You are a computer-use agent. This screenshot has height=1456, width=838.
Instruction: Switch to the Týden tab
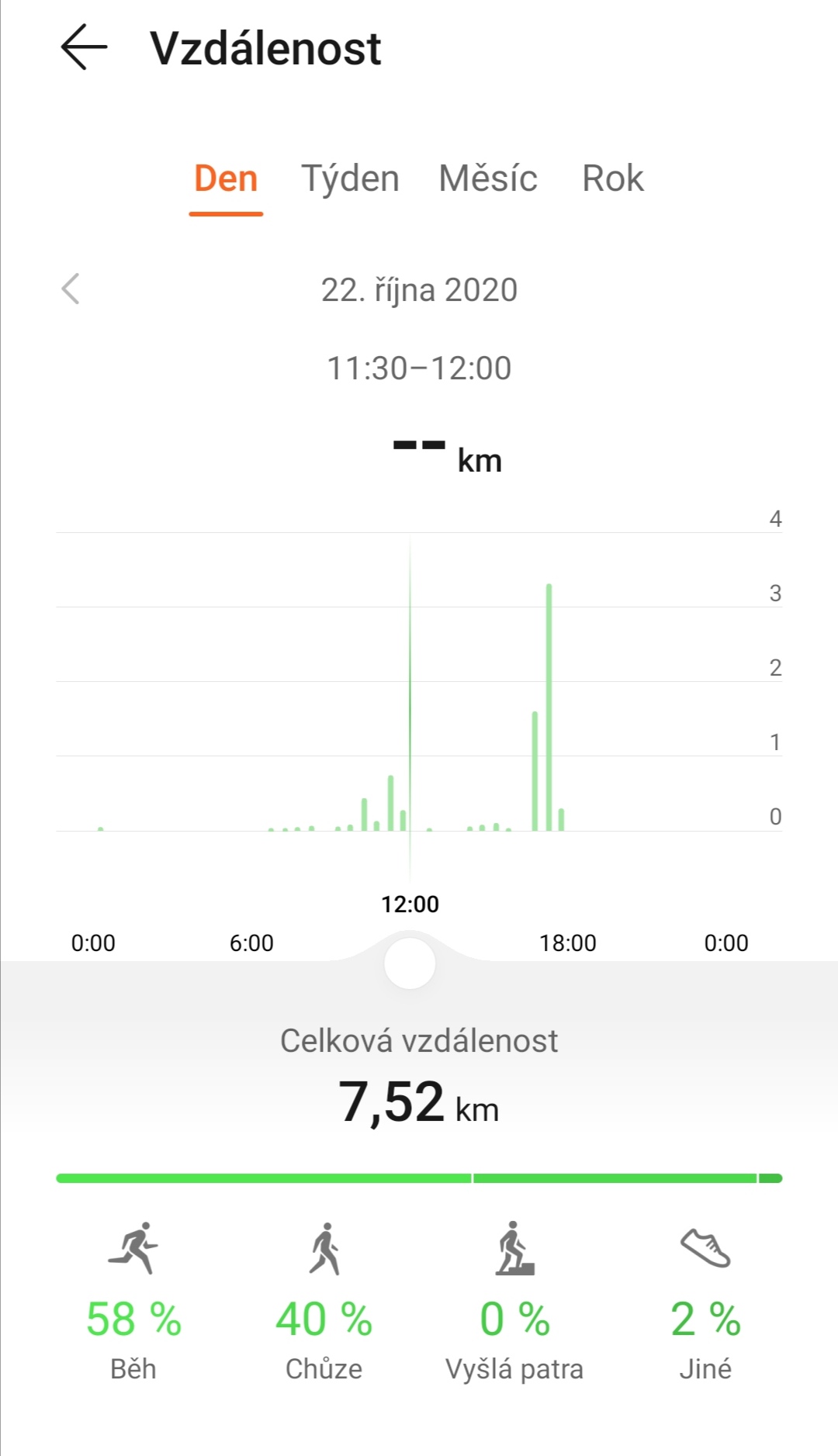coord(350,179)
